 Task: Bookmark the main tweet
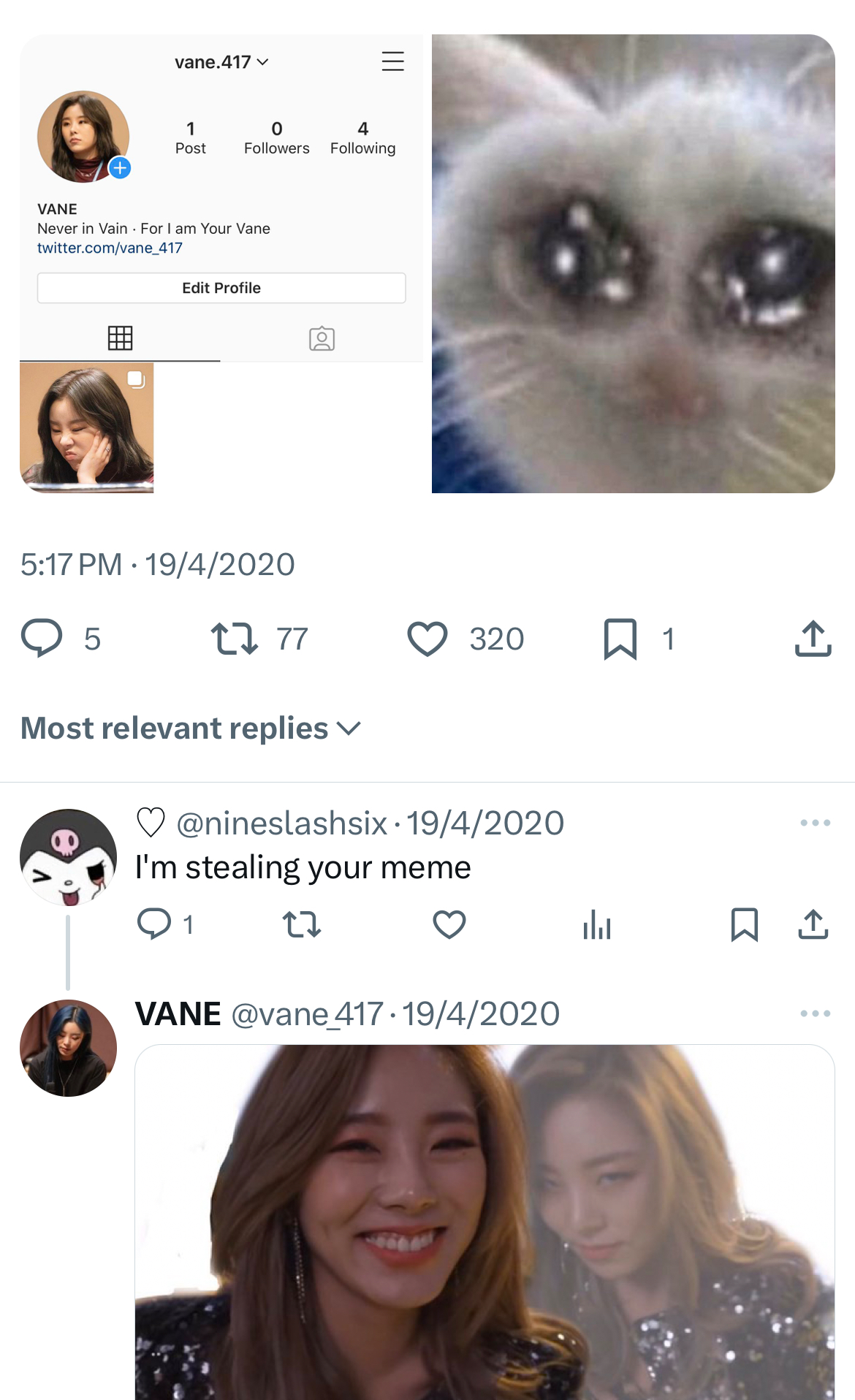(620, 639)
